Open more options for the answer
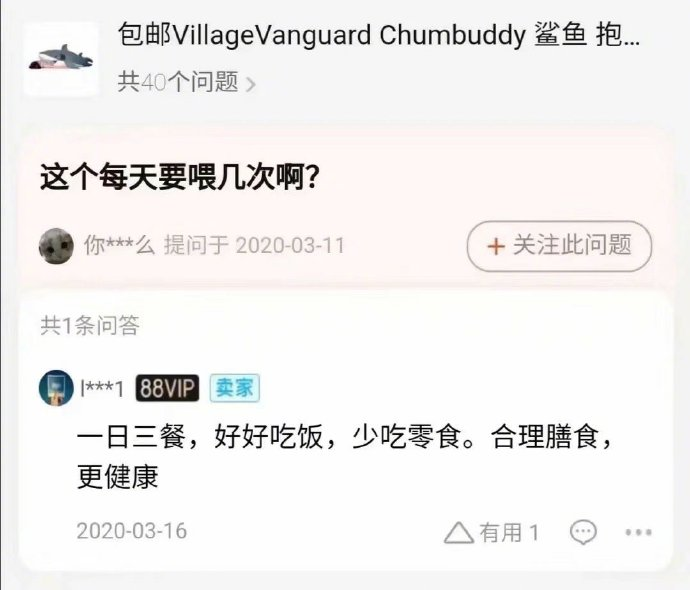The height and width of the screenshot is (590, 690). click(638, 532)
